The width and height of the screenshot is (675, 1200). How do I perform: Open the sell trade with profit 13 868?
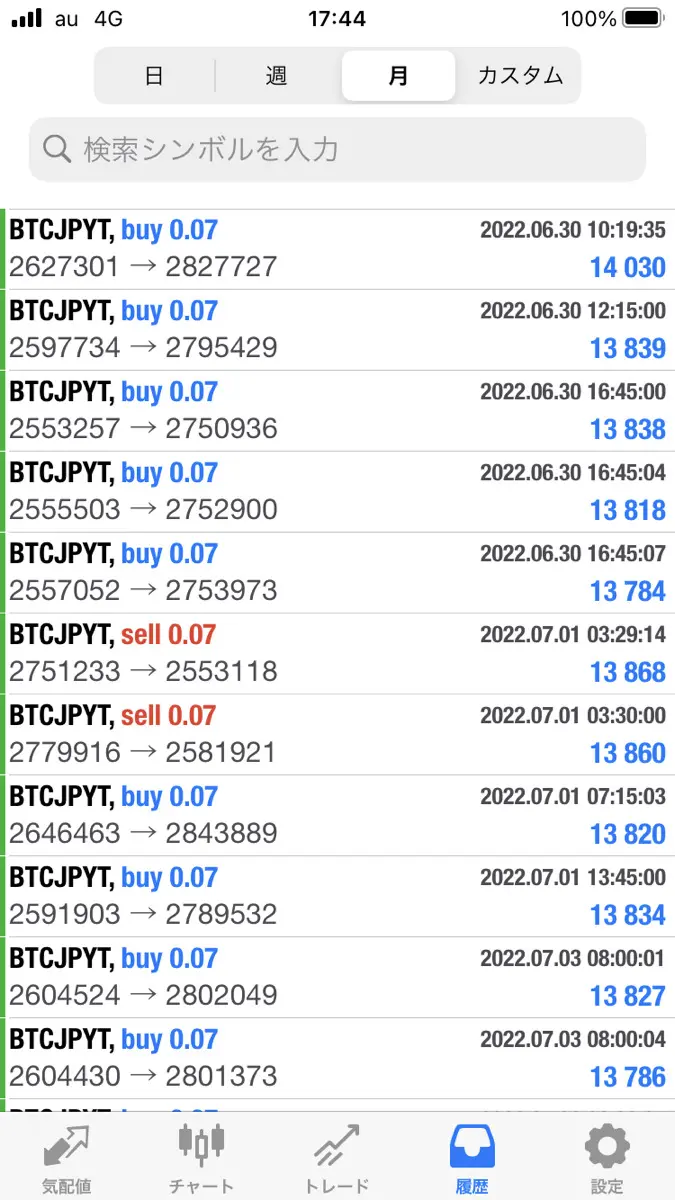337,654
